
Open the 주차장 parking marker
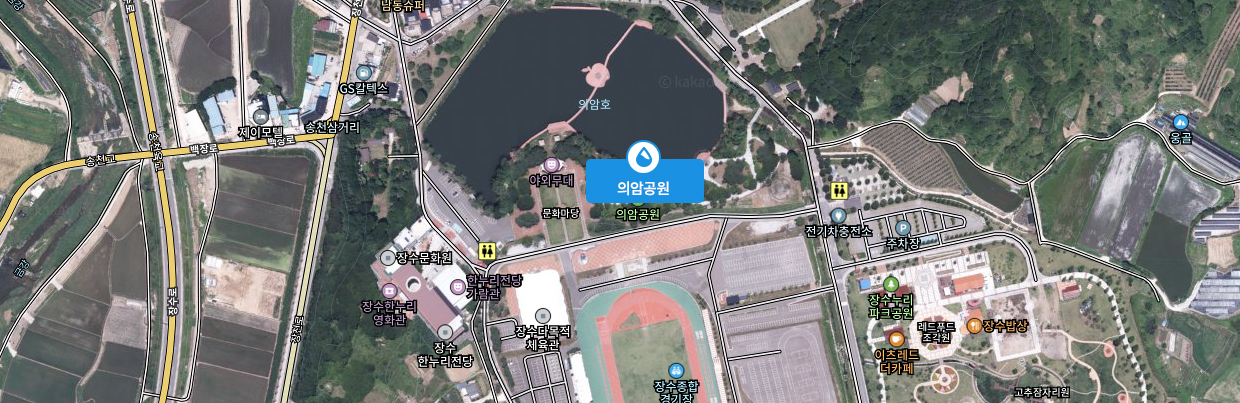(903, 228)
